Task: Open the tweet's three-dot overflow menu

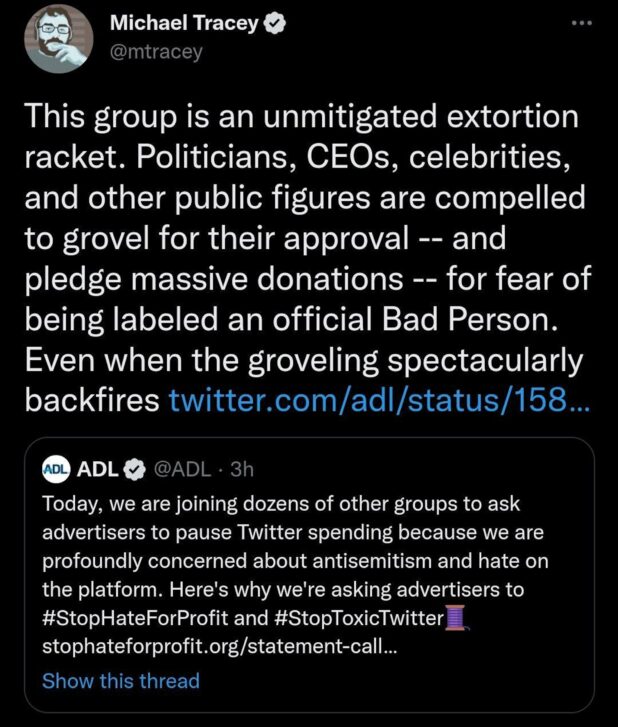Action: coord(581,22)
